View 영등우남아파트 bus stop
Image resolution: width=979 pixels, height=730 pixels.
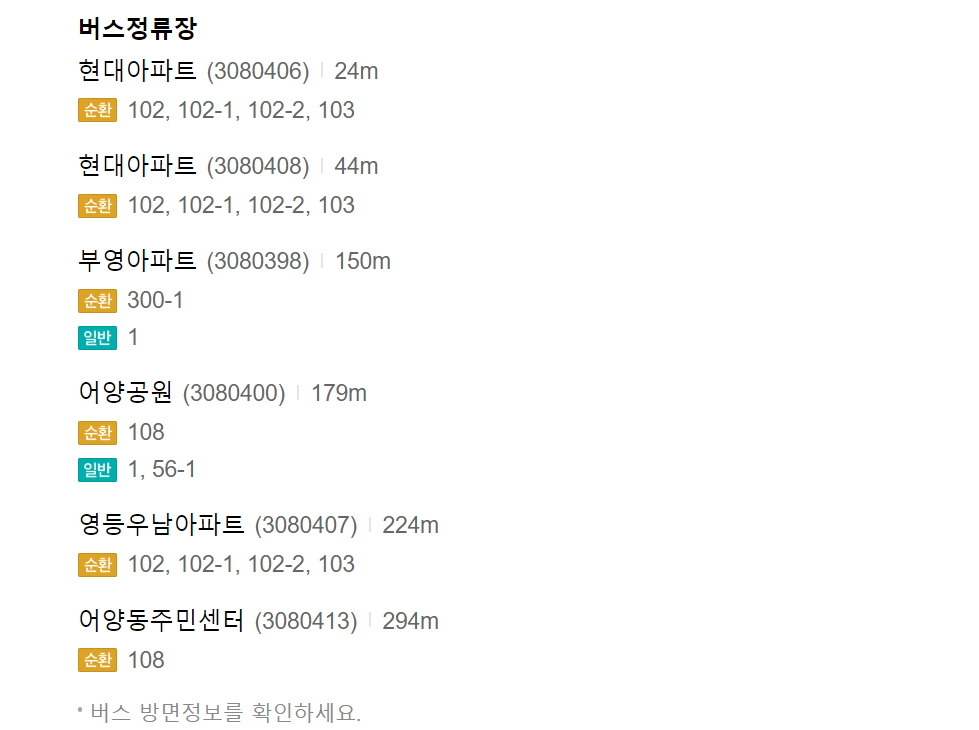[x=161, y=525]
